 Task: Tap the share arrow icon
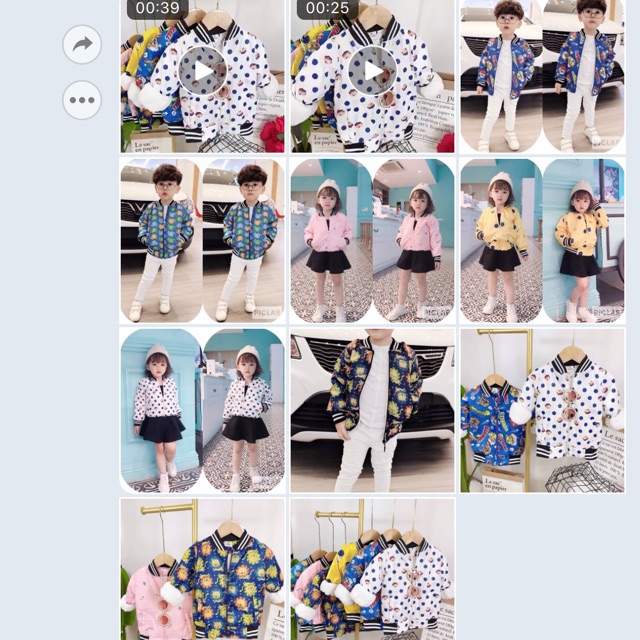click(82, 44)
